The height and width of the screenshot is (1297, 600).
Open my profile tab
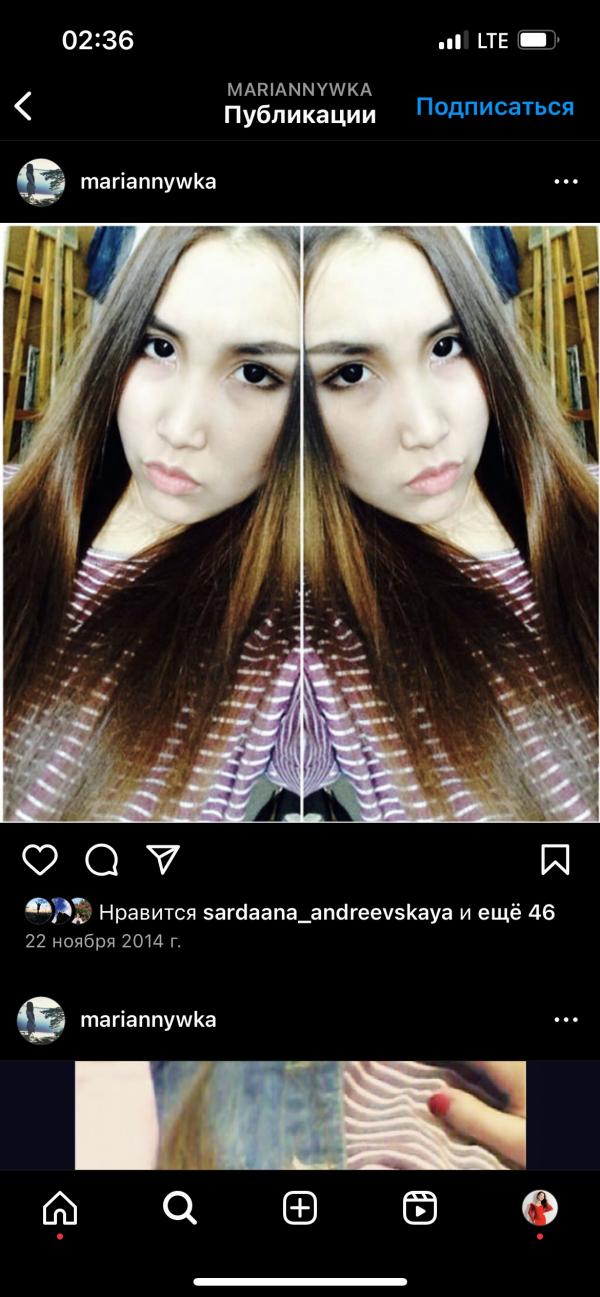point(540,1208)
